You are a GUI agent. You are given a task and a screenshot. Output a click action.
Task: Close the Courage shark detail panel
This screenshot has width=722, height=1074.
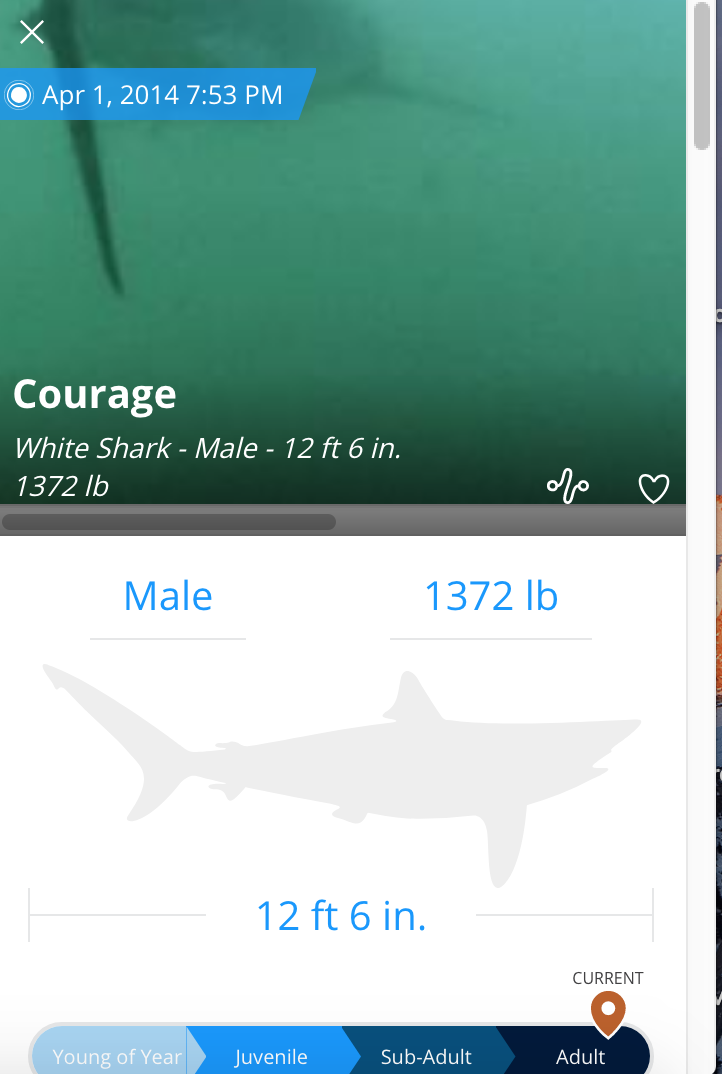[32, 33]
